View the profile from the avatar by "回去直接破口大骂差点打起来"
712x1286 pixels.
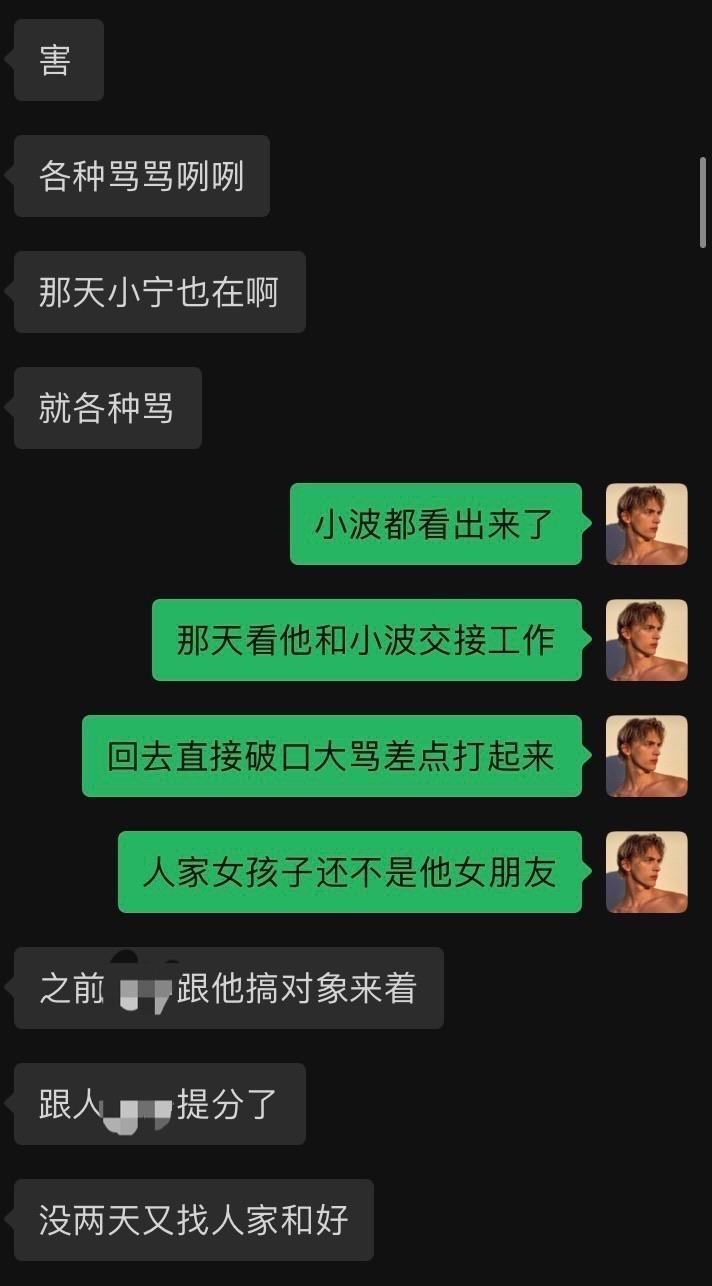646,756
